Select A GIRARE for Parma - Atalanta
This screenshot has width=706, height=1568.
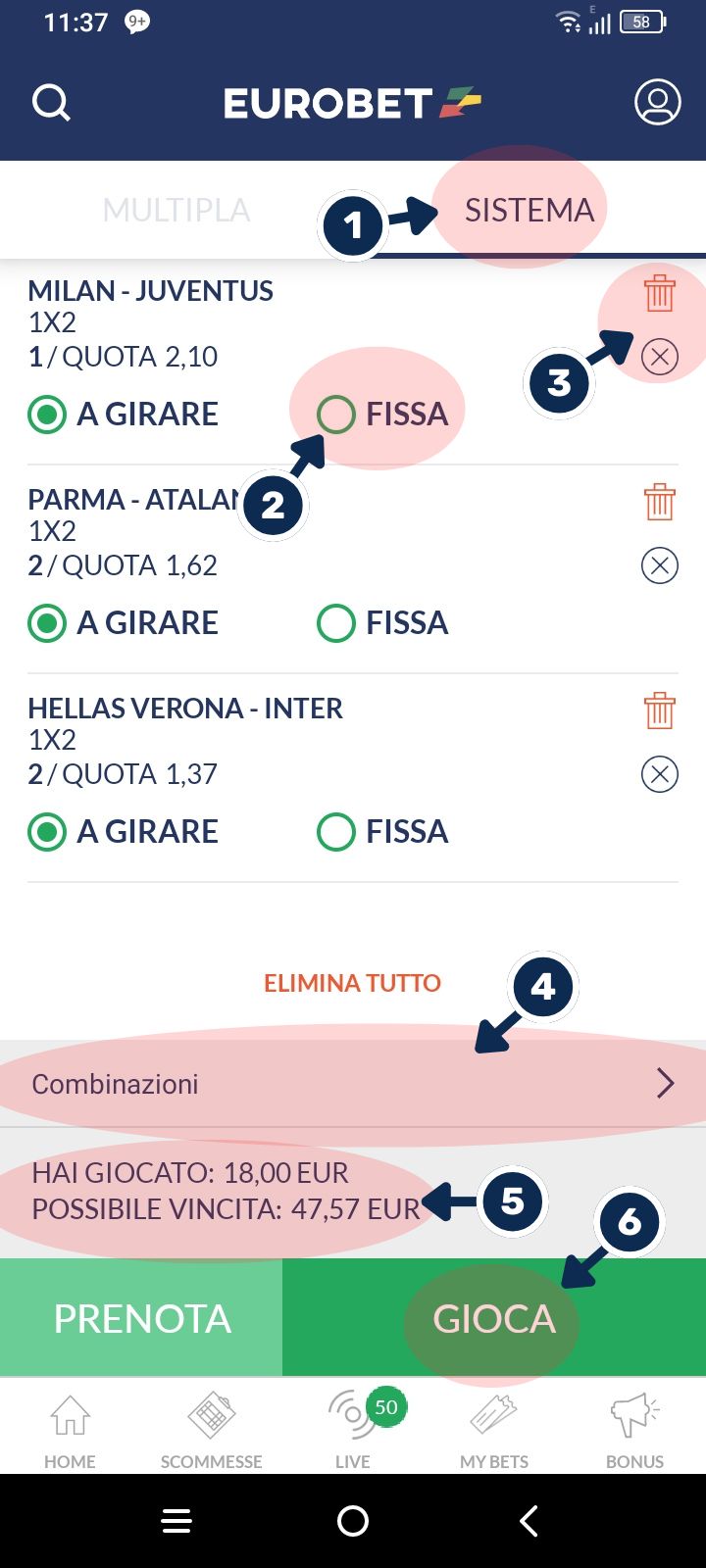46,622
